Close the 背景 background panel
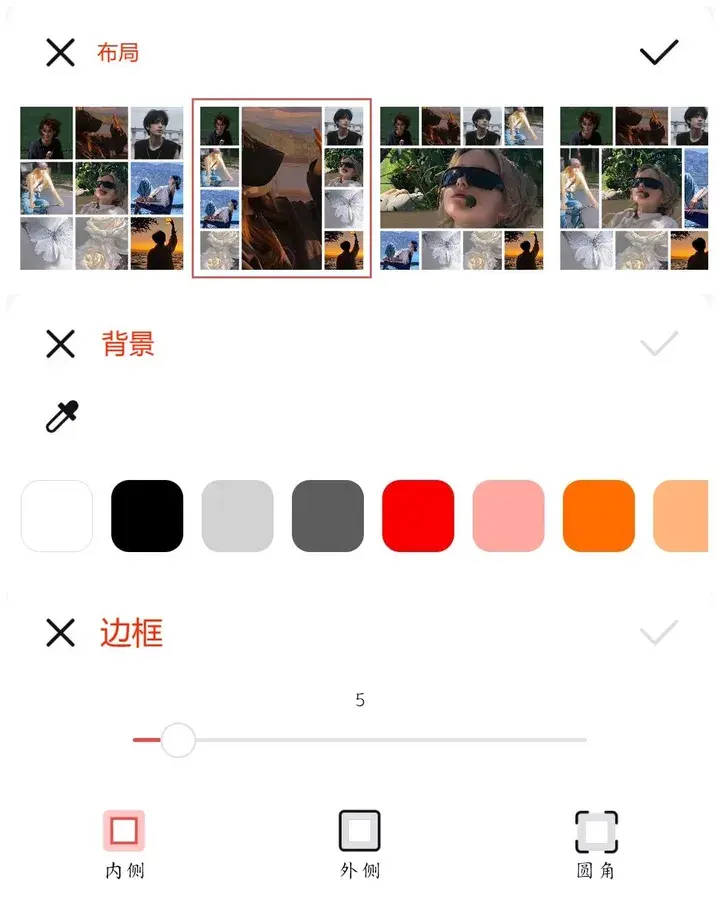720x907 pixels. tap(60, 344)
